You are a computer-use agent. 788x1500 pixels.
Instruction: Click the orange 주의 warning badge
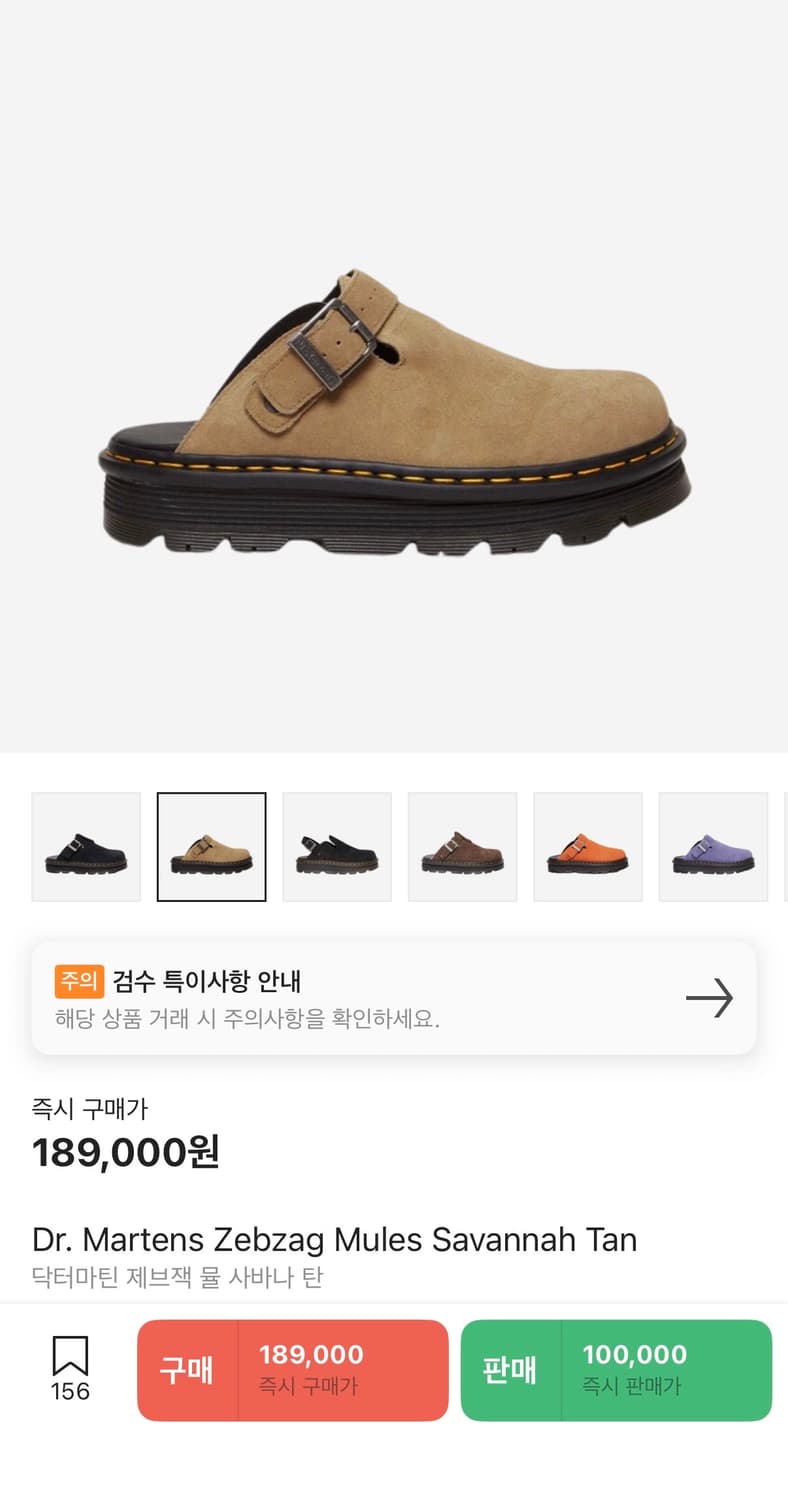(x=77, y=982)
